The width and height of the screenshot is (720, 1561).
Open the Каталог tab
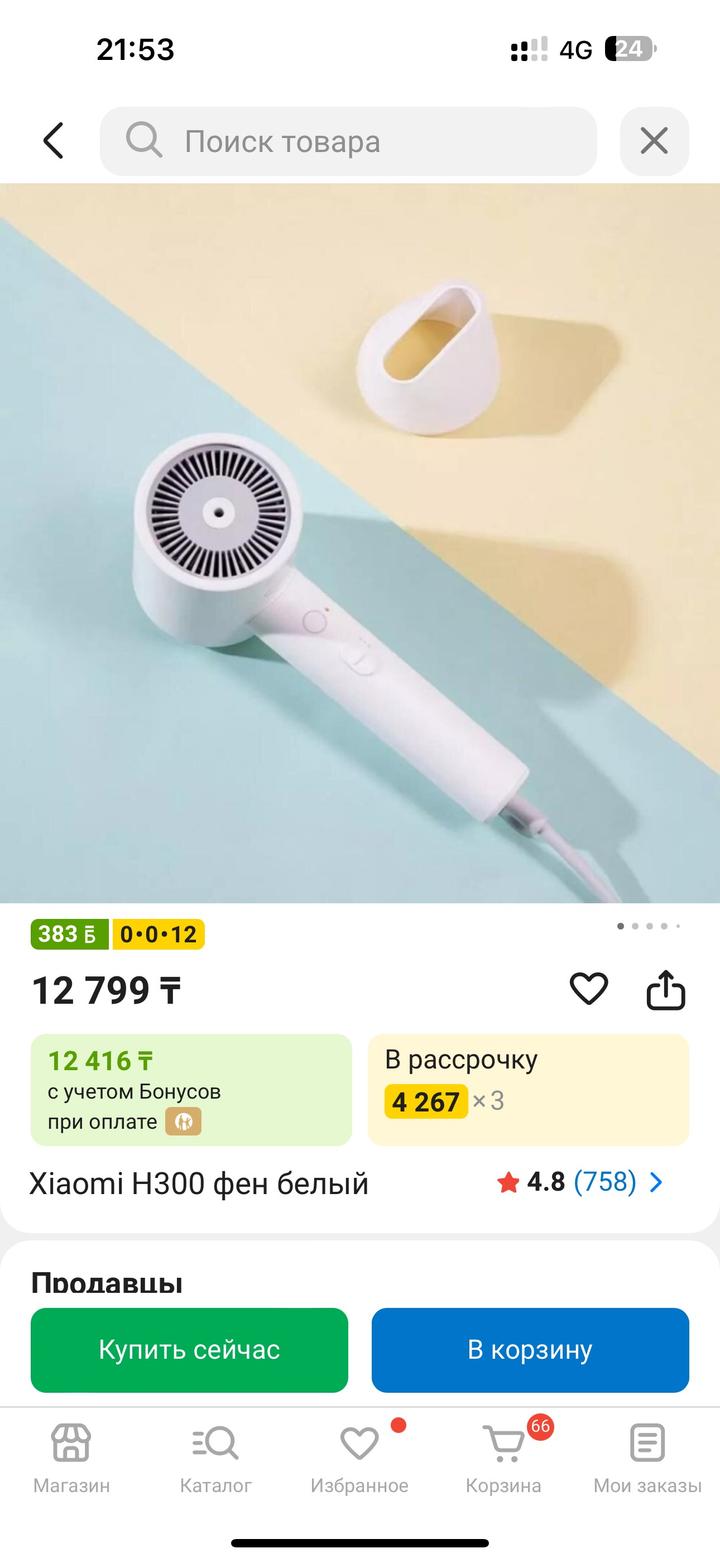(x=215, y=1458)
